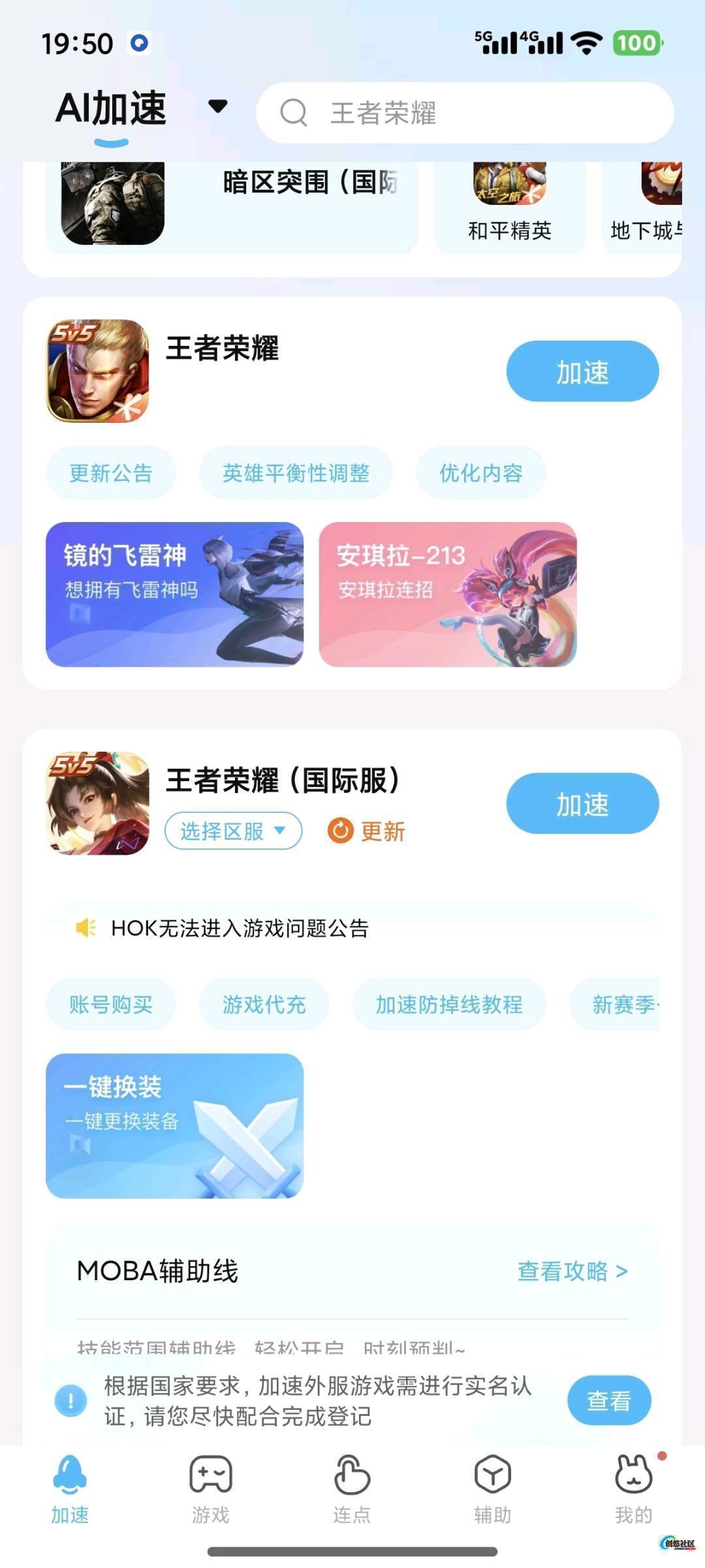The height and width of the screenshot is (1568, 705).
Task: Open the 游戏代充 chip
Action: (264, 1004)
